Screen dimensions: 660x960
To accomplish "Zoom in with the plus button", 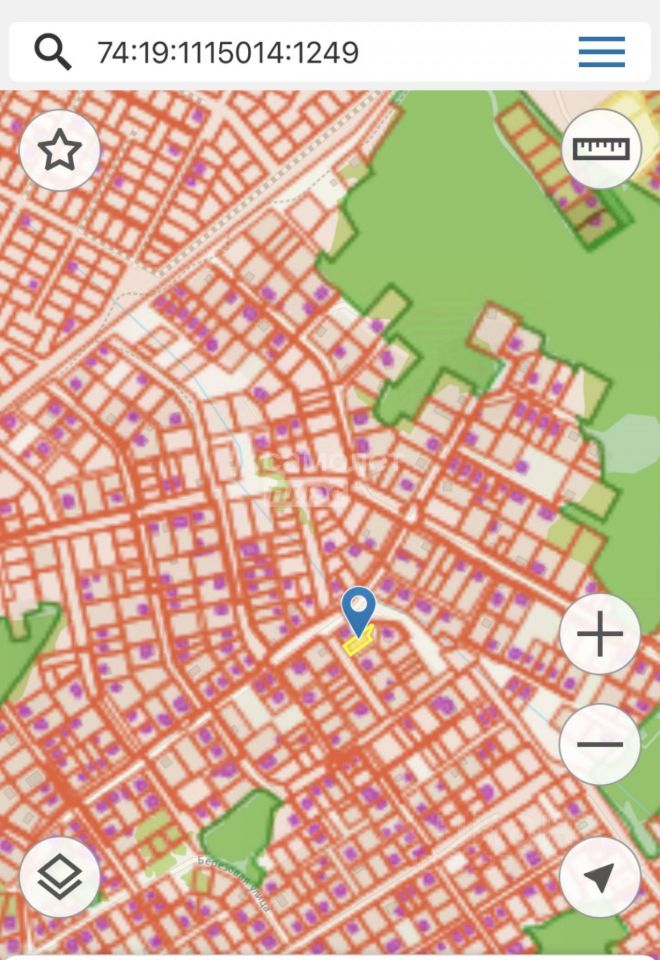I will tap(599, 635).
